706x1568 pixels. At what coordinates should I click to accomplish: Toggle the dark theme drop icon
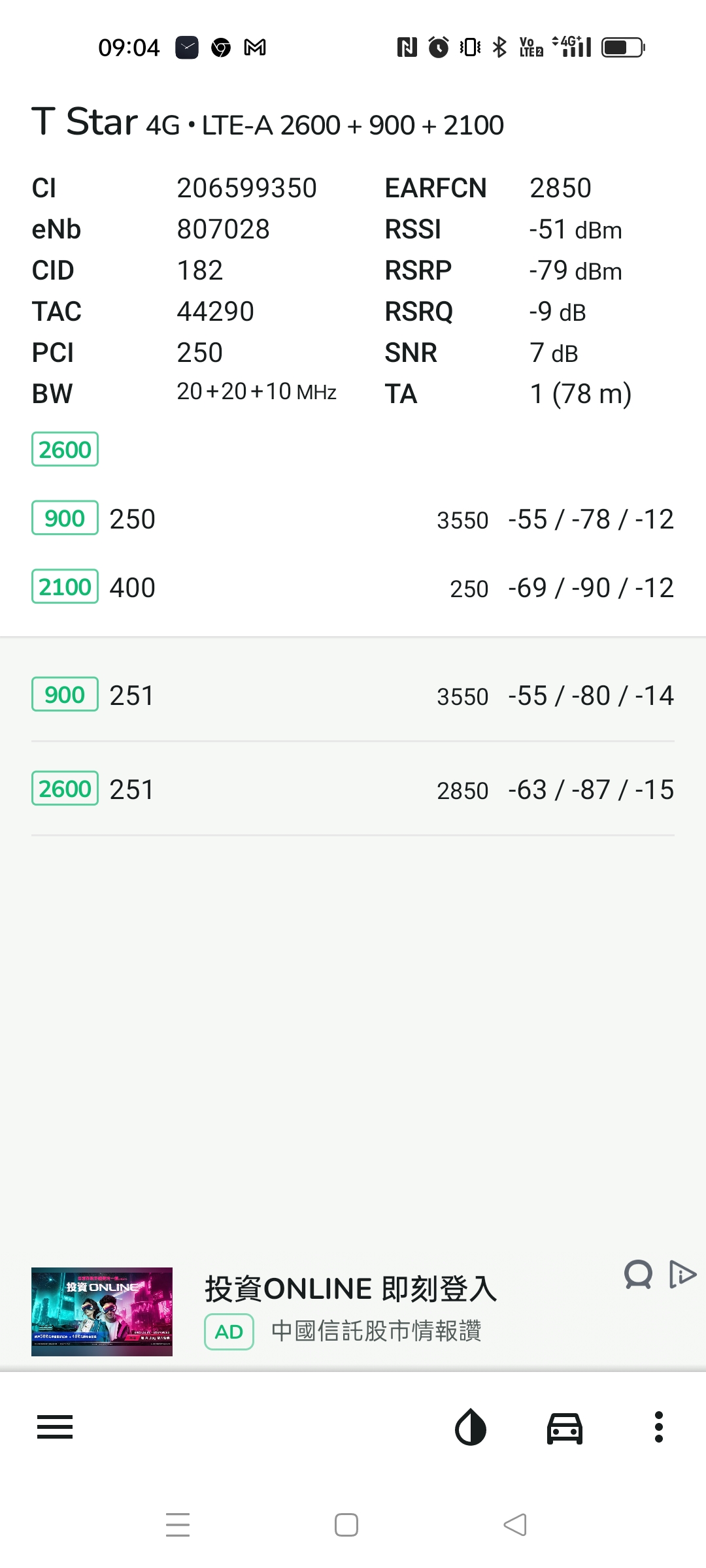tap(471, 1428)
